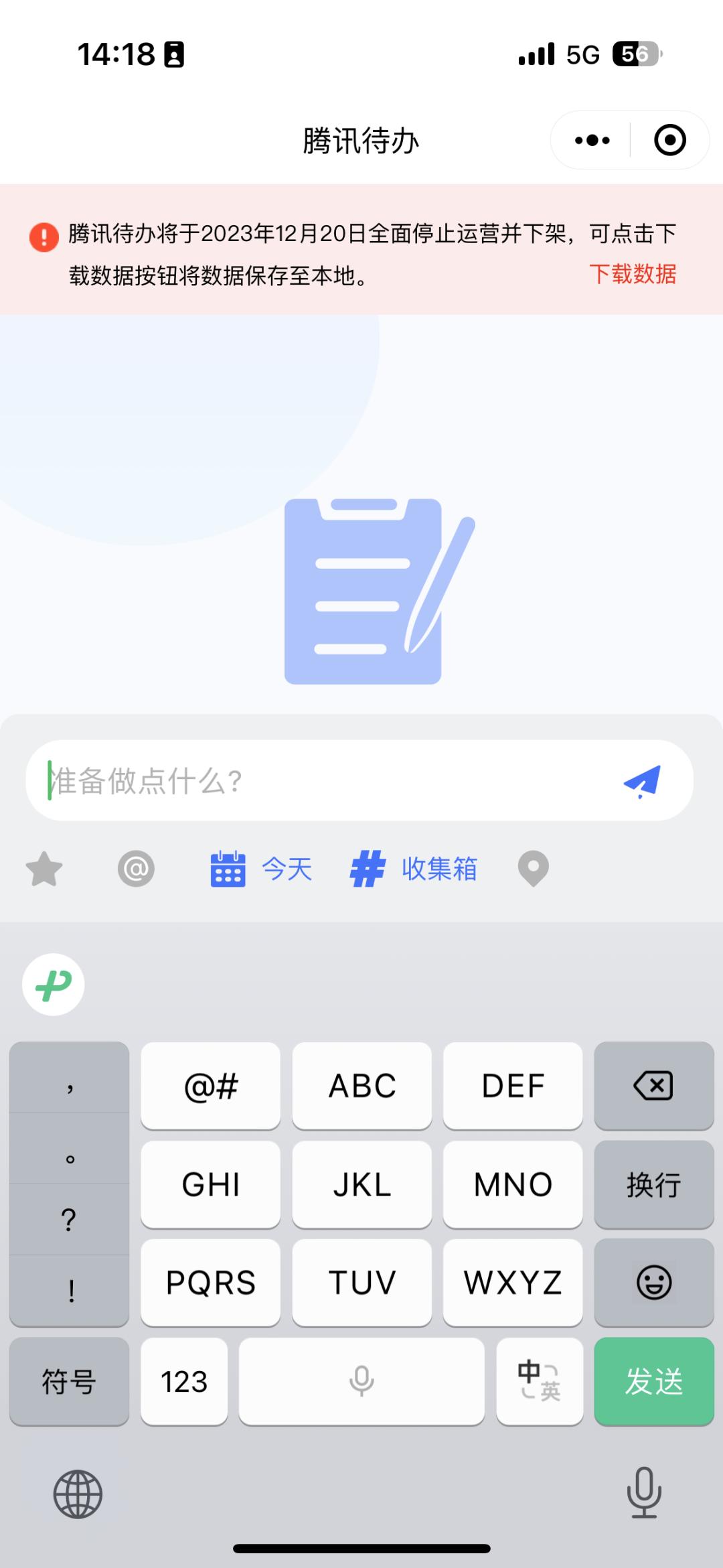This screenshot has width=723, height=1568.
Task: Tap the 下载数据 link in the banner
Action: [x=633, y=275]
